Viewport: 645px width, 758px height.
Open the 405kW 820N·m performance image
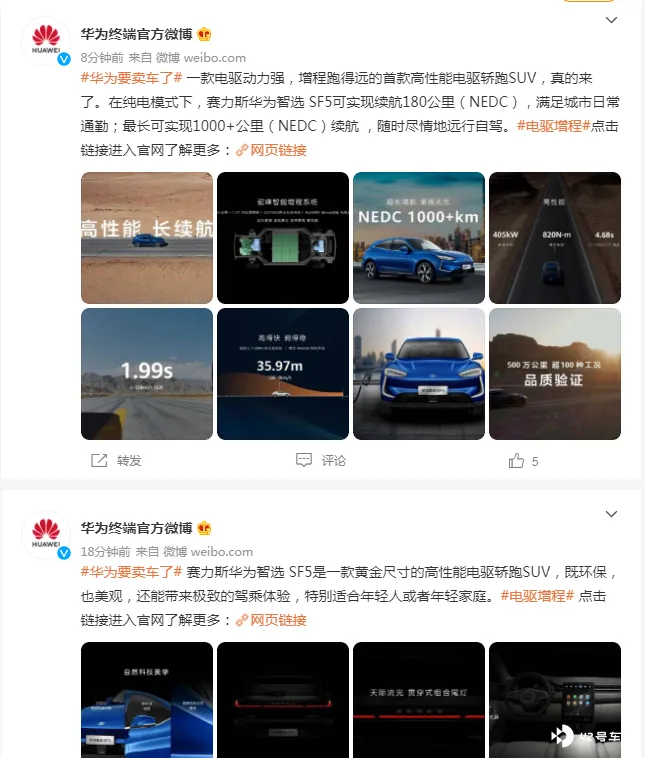555,238
